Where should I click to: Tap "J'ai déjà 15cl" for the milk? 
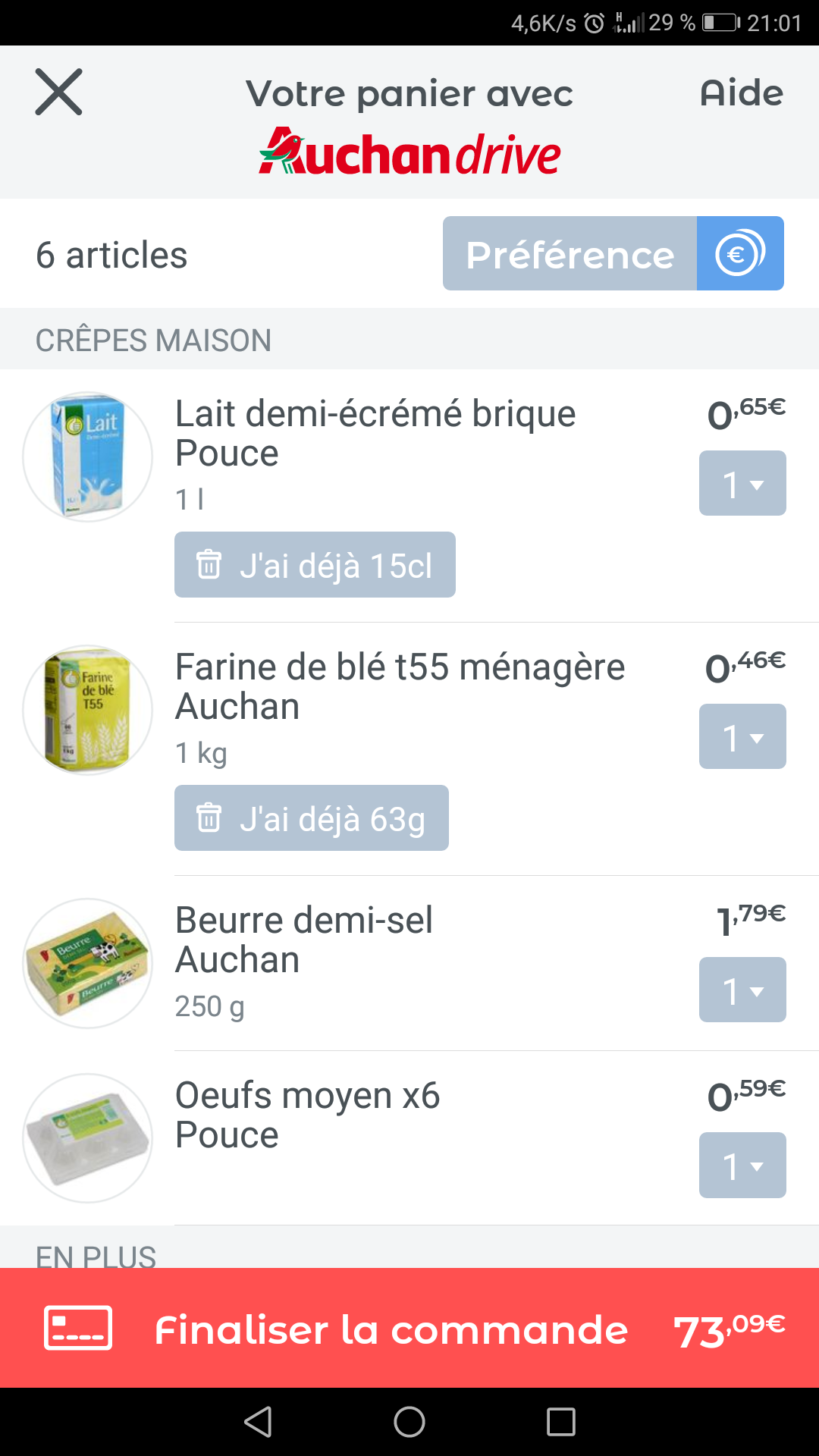(x=315, y=565)
